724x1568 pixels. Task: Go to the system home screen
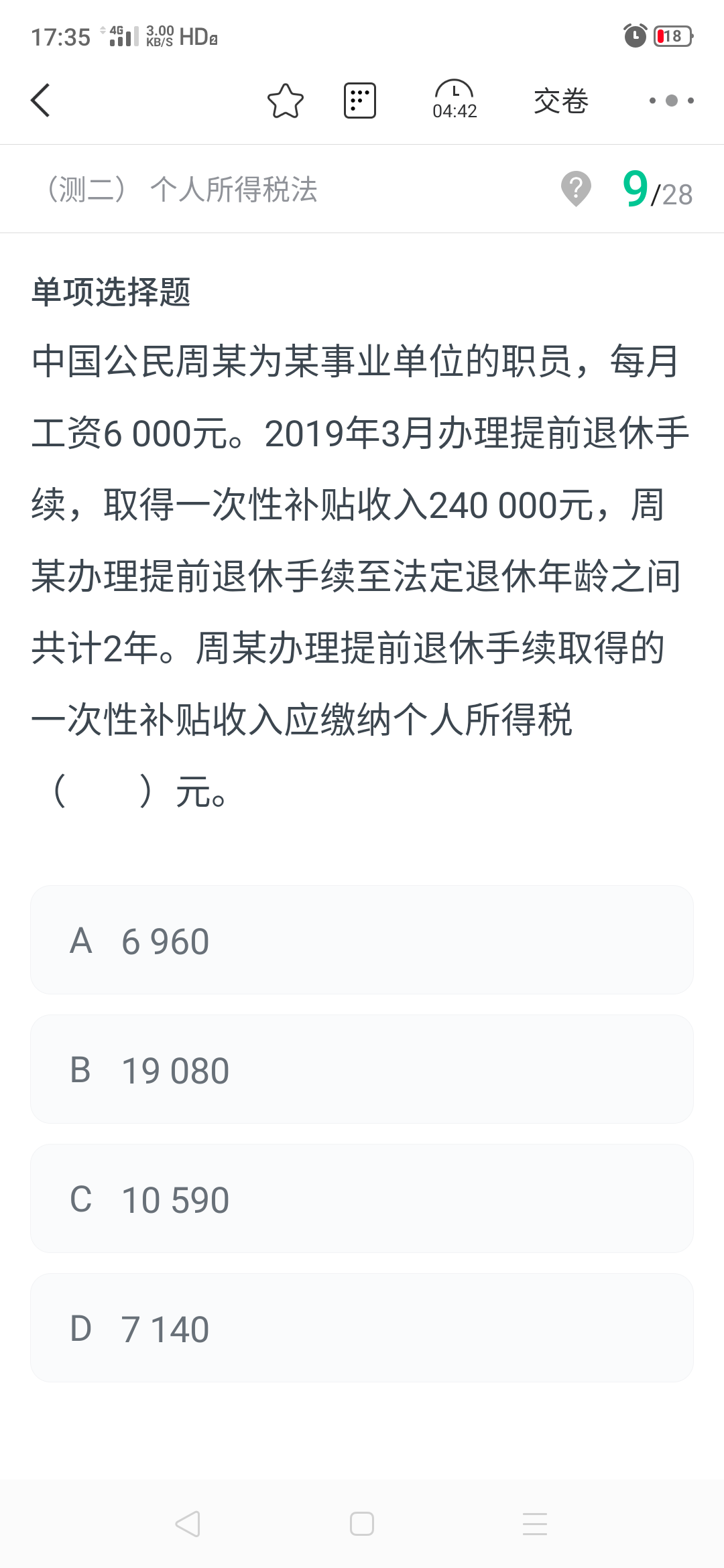tap(362, 1524)
